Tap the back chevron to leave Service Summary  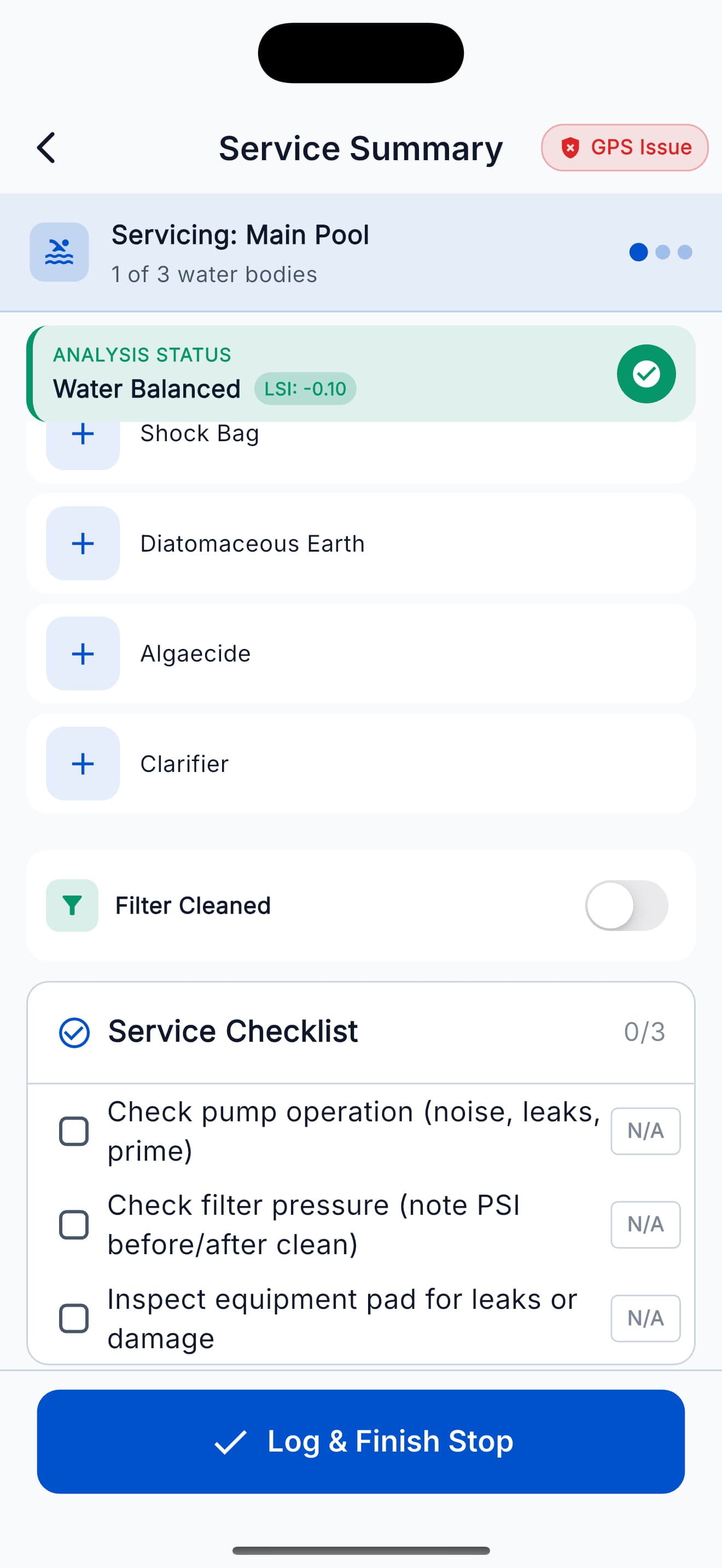point(46,147)
